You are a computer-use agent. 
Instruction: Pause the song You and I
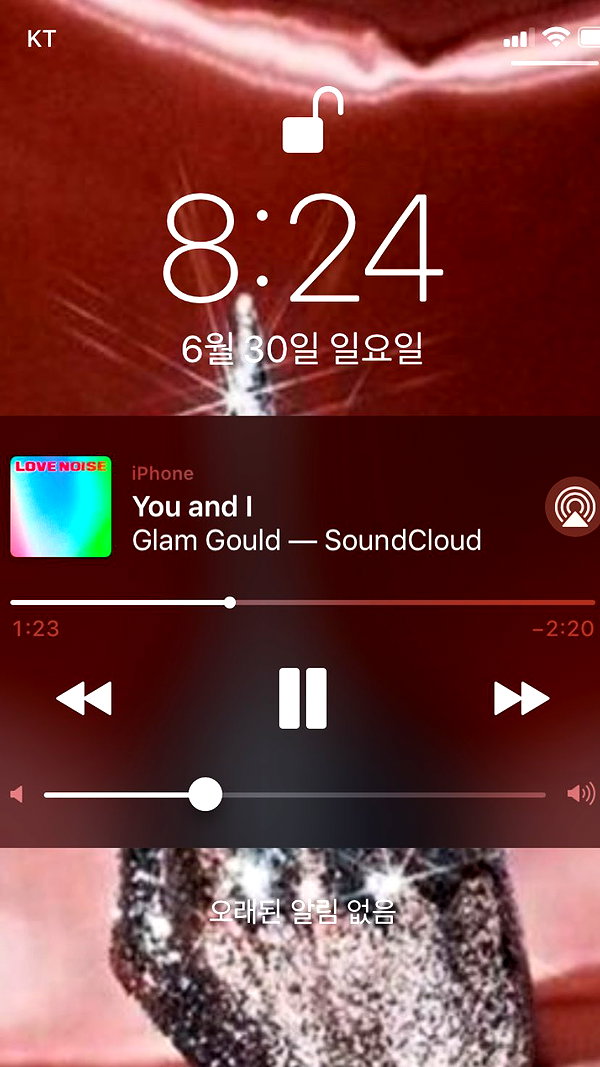[303, 698]
